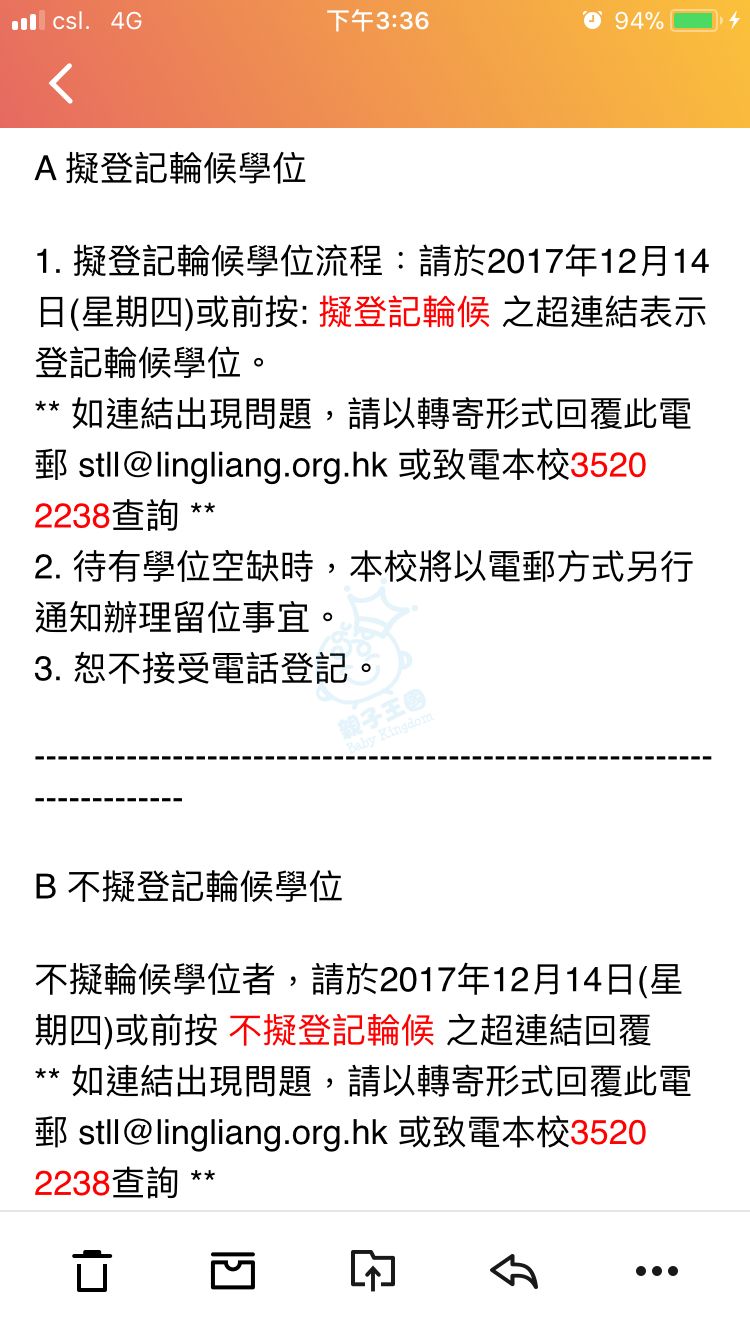
Task: Call 3520 2238 in section A
Action: coord(607,465)
